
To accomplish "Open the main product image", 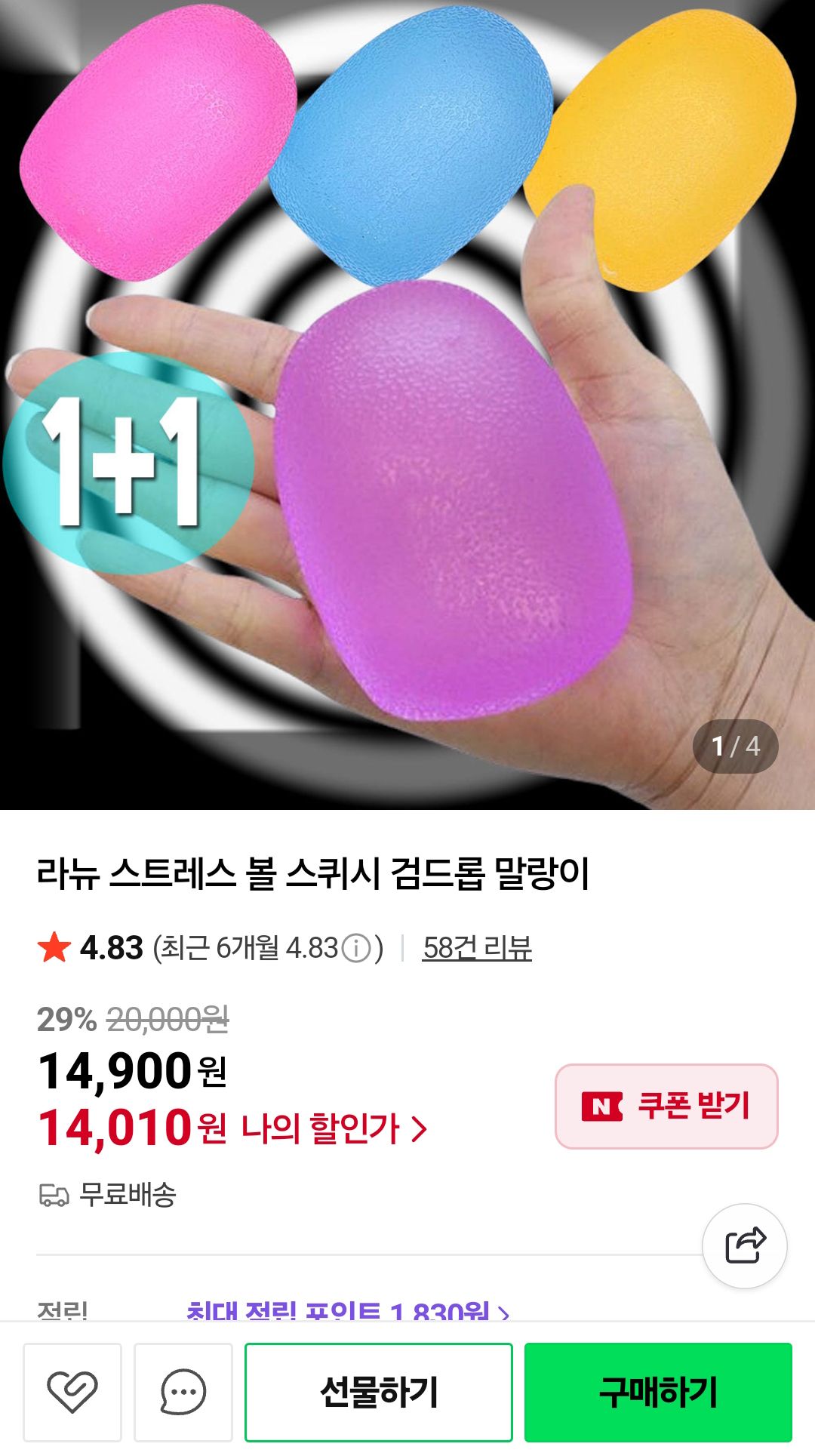I will point(407,405).
